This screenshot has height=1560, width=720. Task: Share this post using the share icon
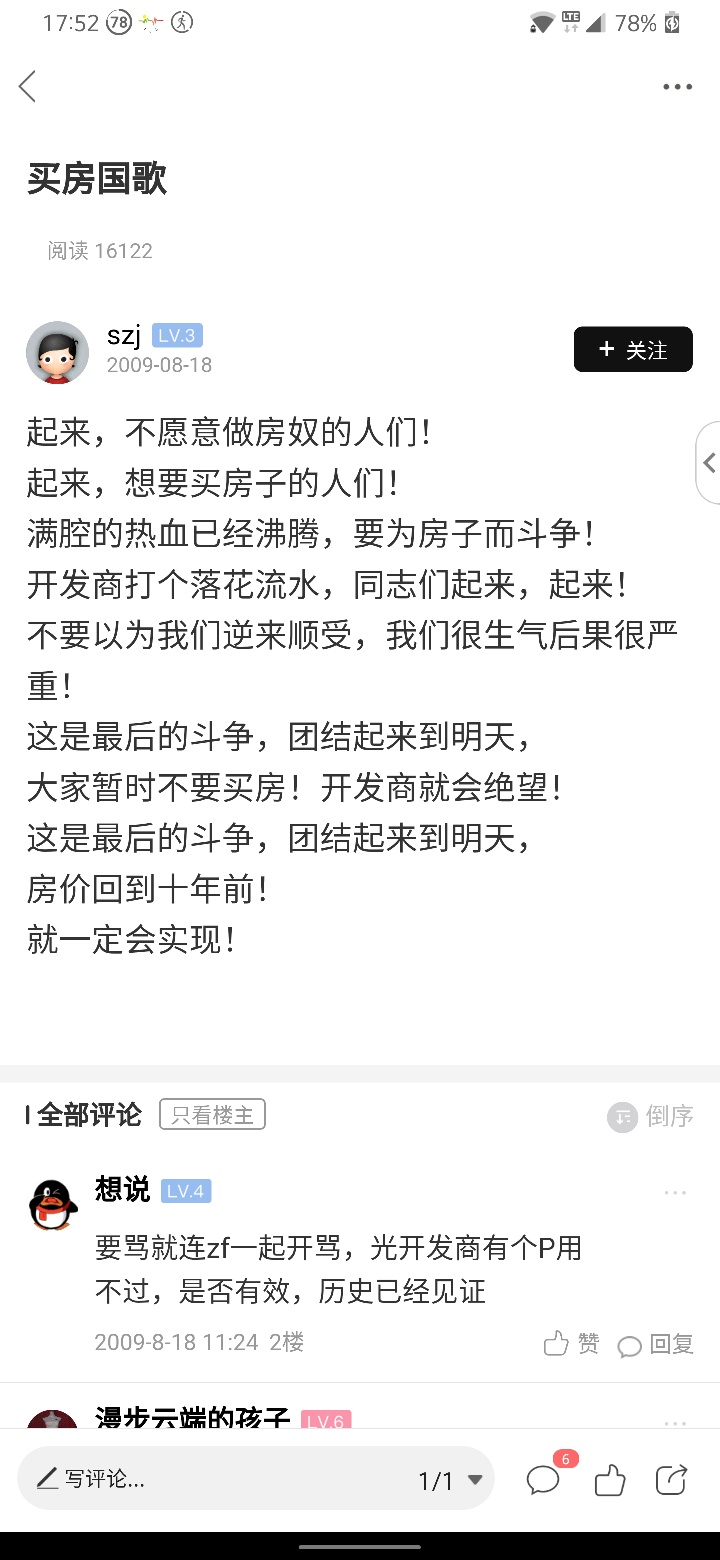click(x=671, y=1479)
